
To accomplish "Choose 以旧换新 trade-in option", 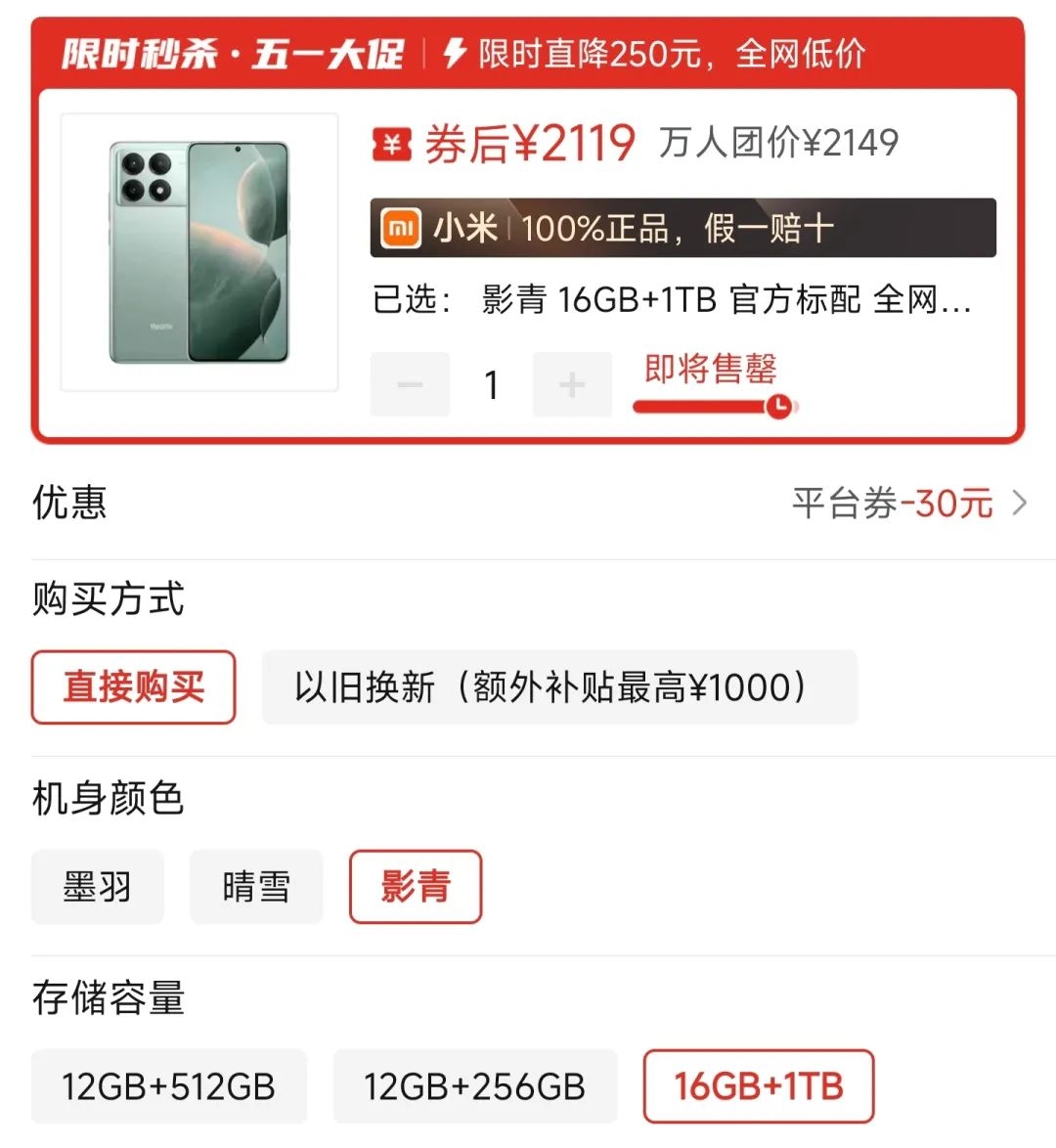I will tap(559, 687).
